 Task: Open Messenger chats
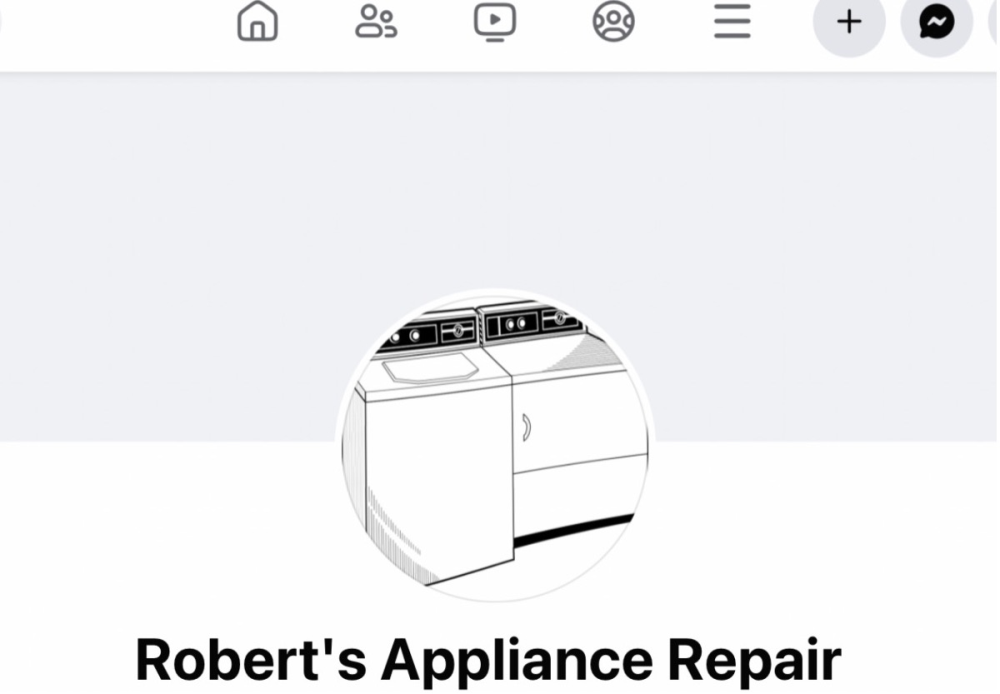point(937,22)
